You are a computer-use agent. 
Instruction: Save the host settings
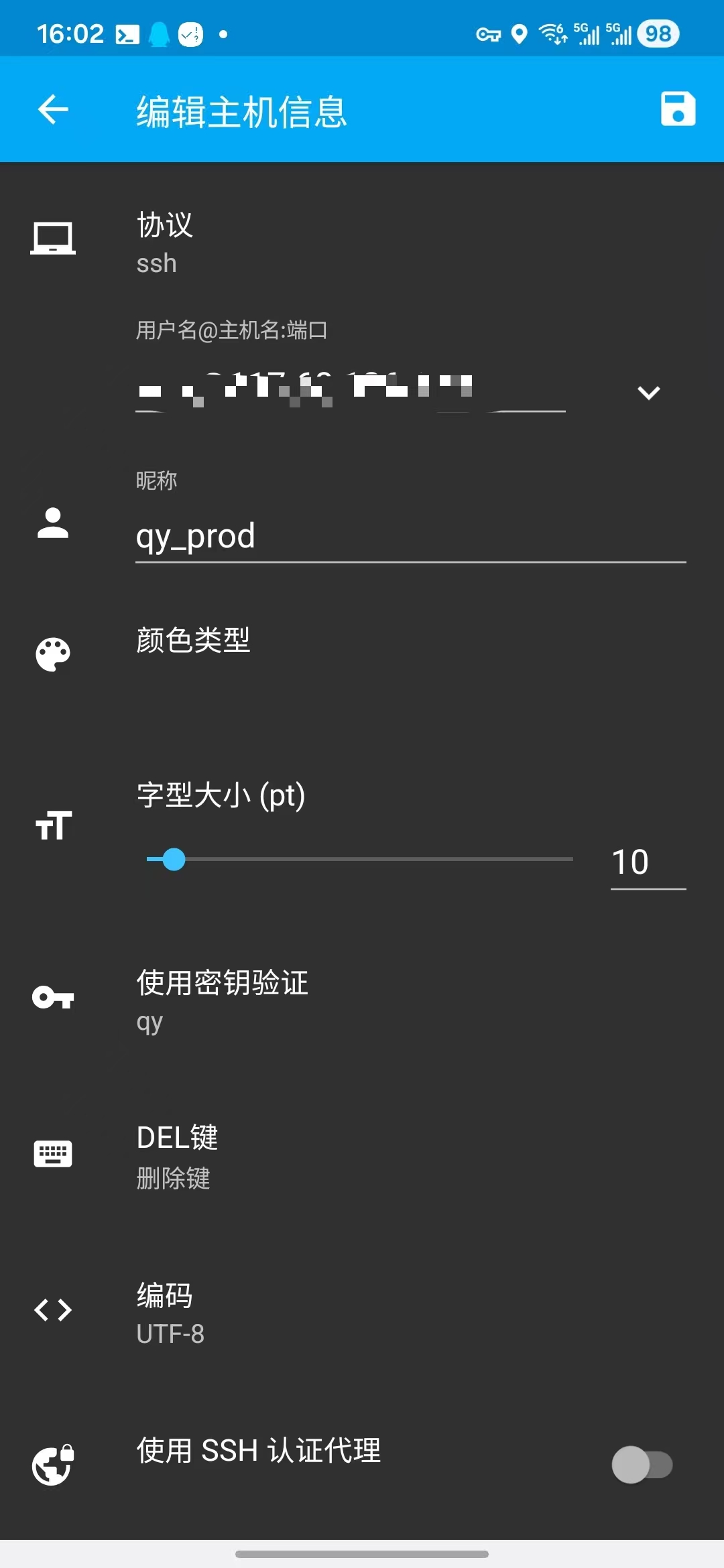[x=678, y=109]
